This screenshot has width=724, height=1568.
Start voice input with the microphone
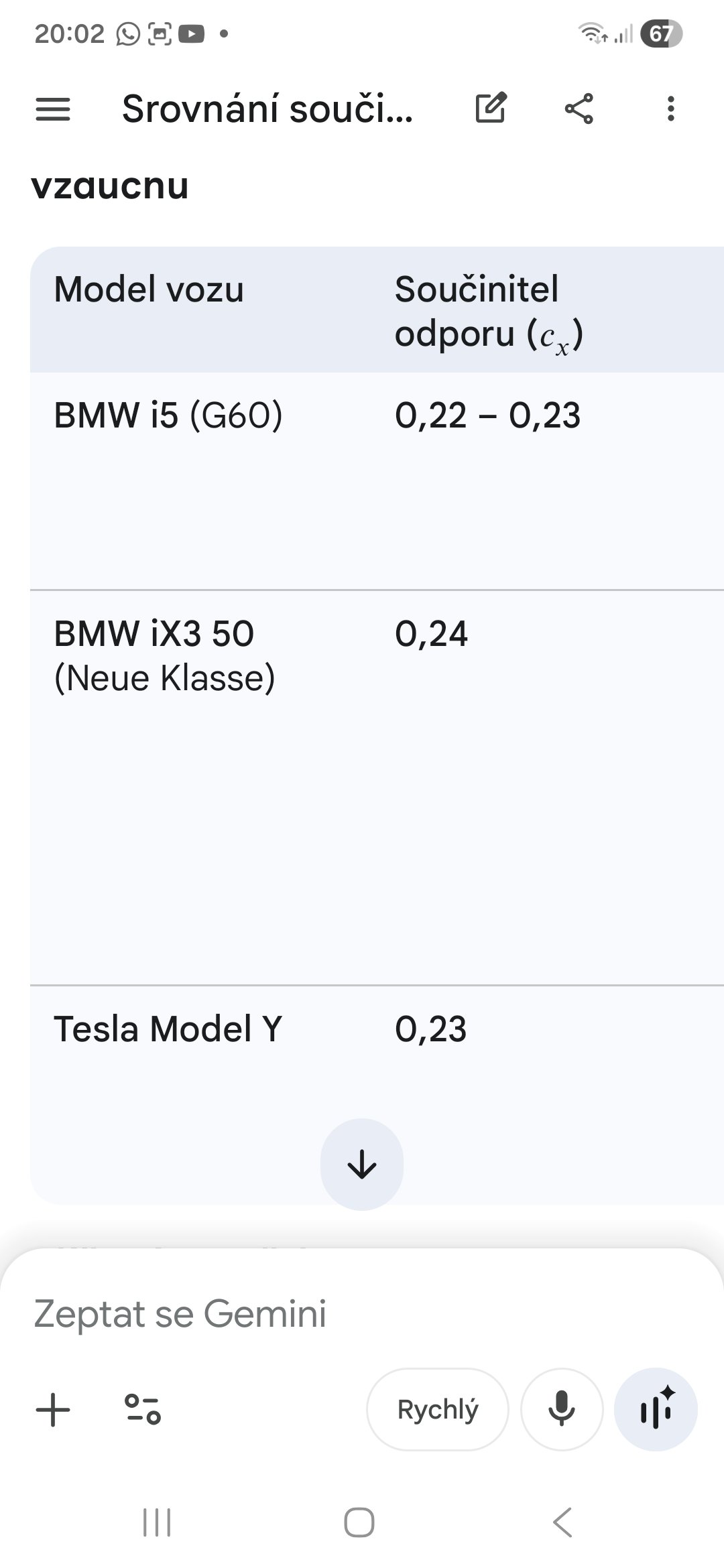(x=562, y=1409)
